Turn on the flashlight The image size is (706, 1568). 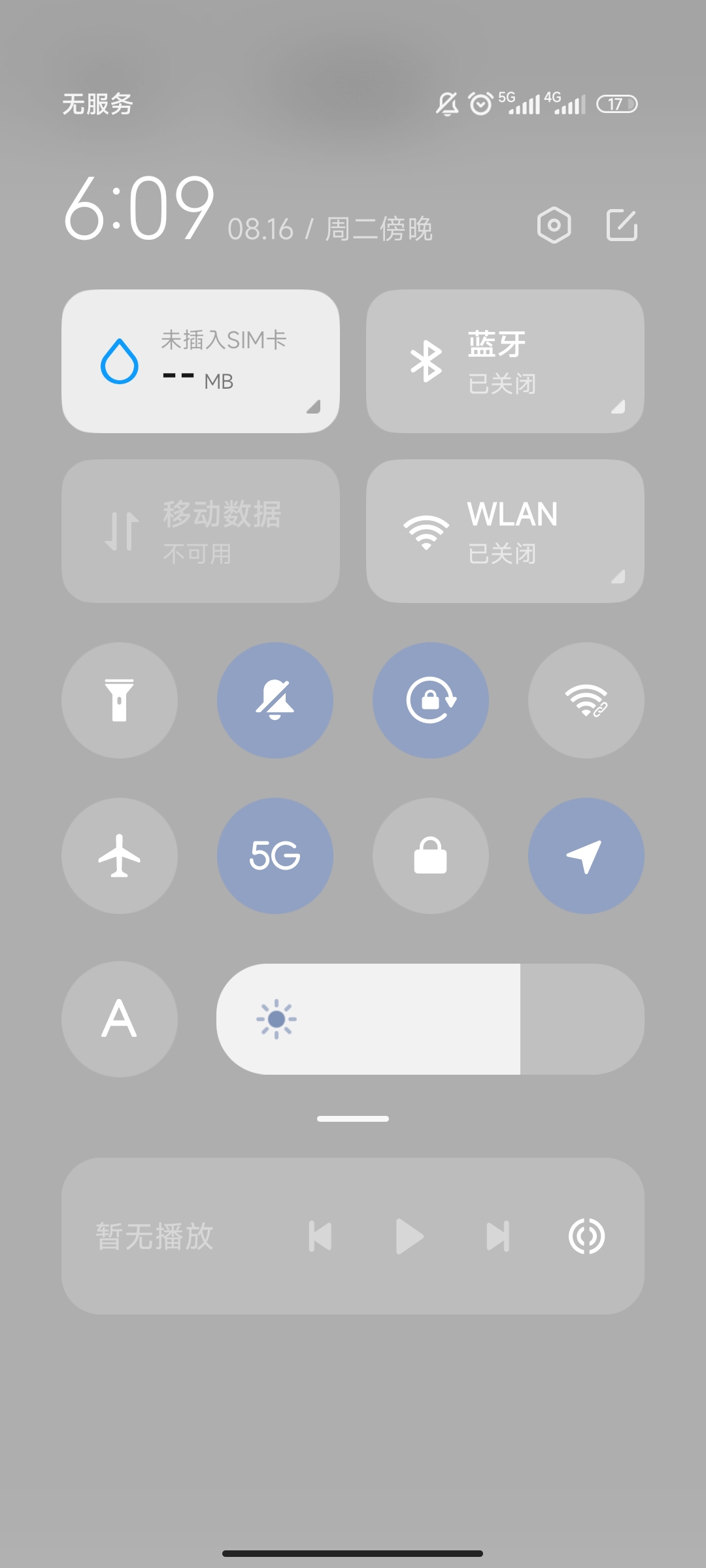coord(120,700)
